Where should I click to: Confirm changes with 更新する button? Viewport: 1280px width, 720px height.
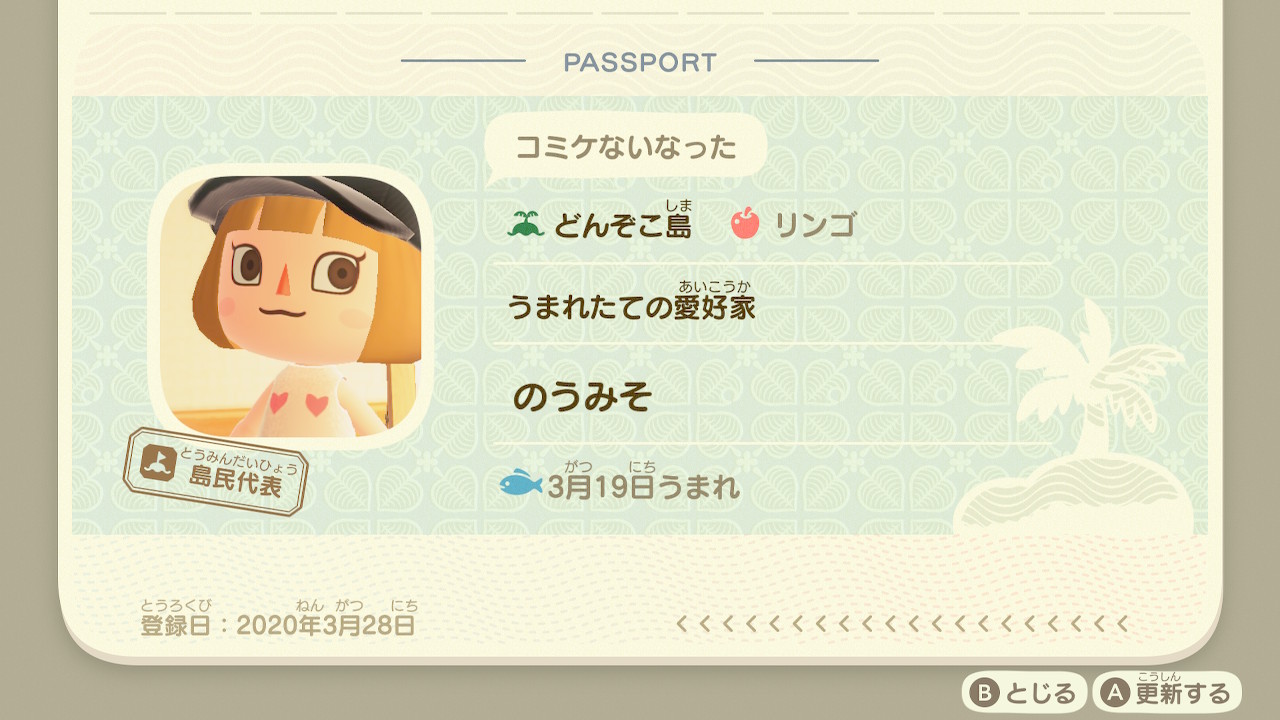pos(1167,693)
